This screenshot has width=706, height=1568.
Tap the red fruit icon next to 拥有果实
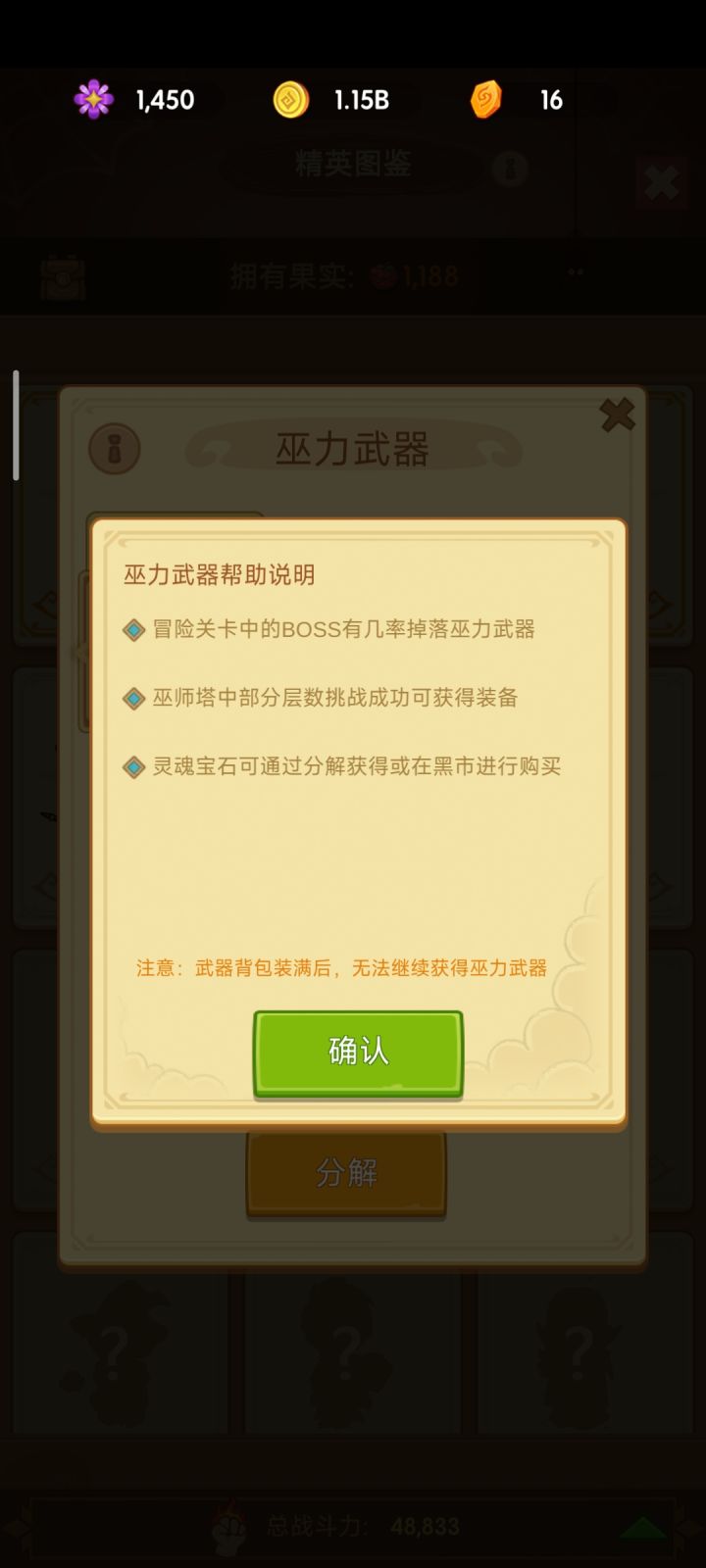[x=385, y=275]
